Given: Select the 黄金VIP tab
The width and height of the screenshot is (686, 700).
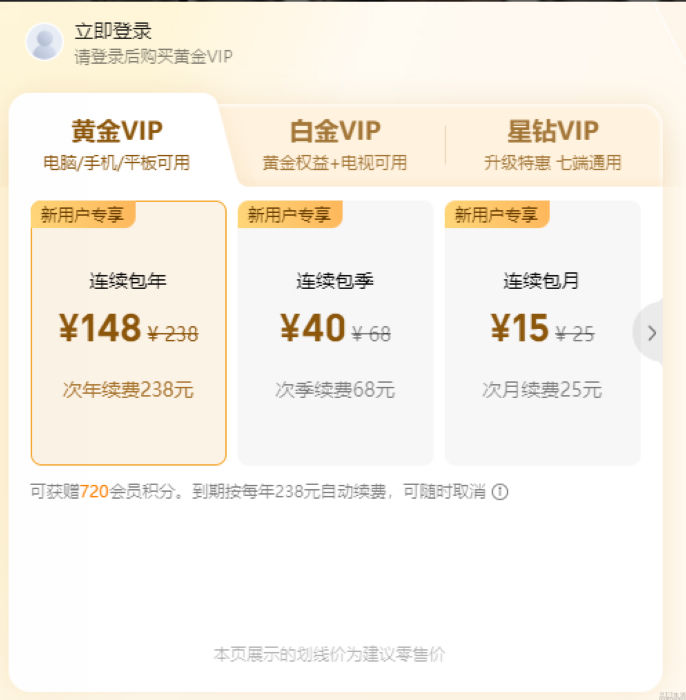Looking at the screenshot, I should 116,144.
